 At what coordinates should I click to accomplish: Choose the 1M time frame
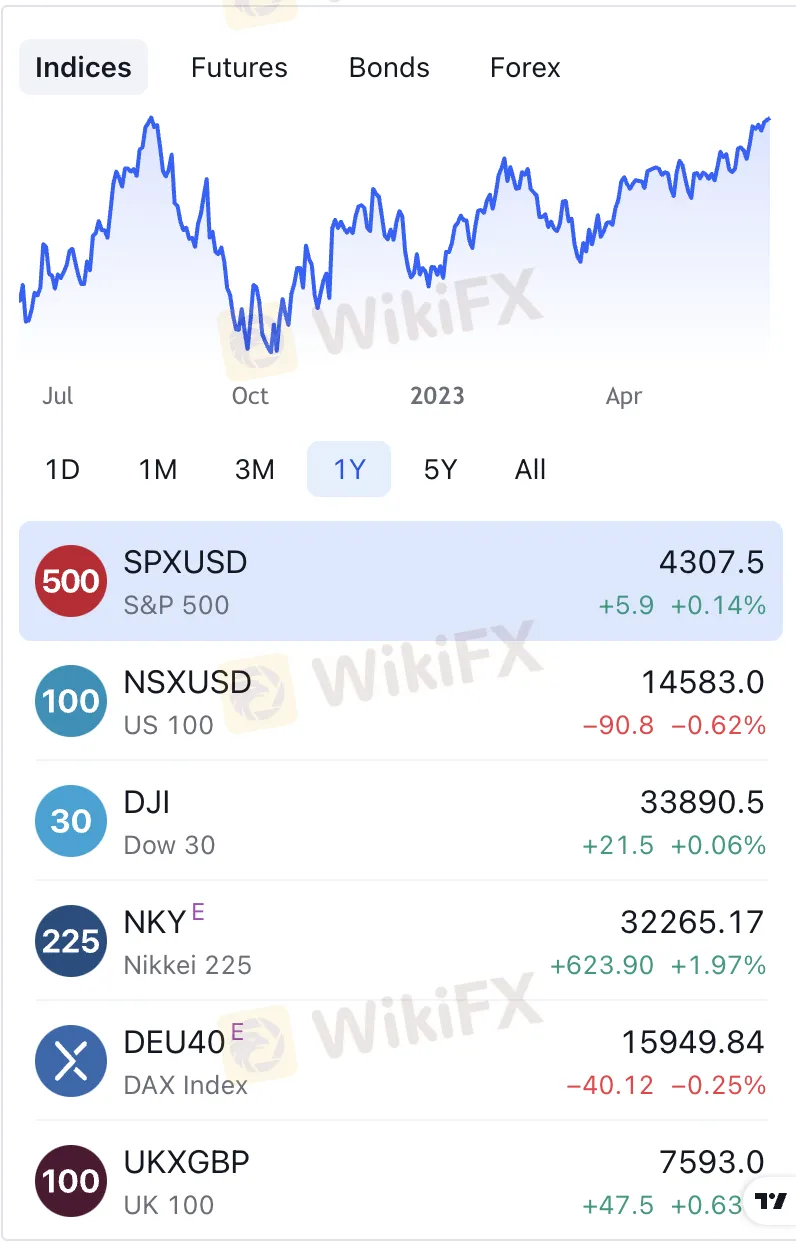[157, 469]
